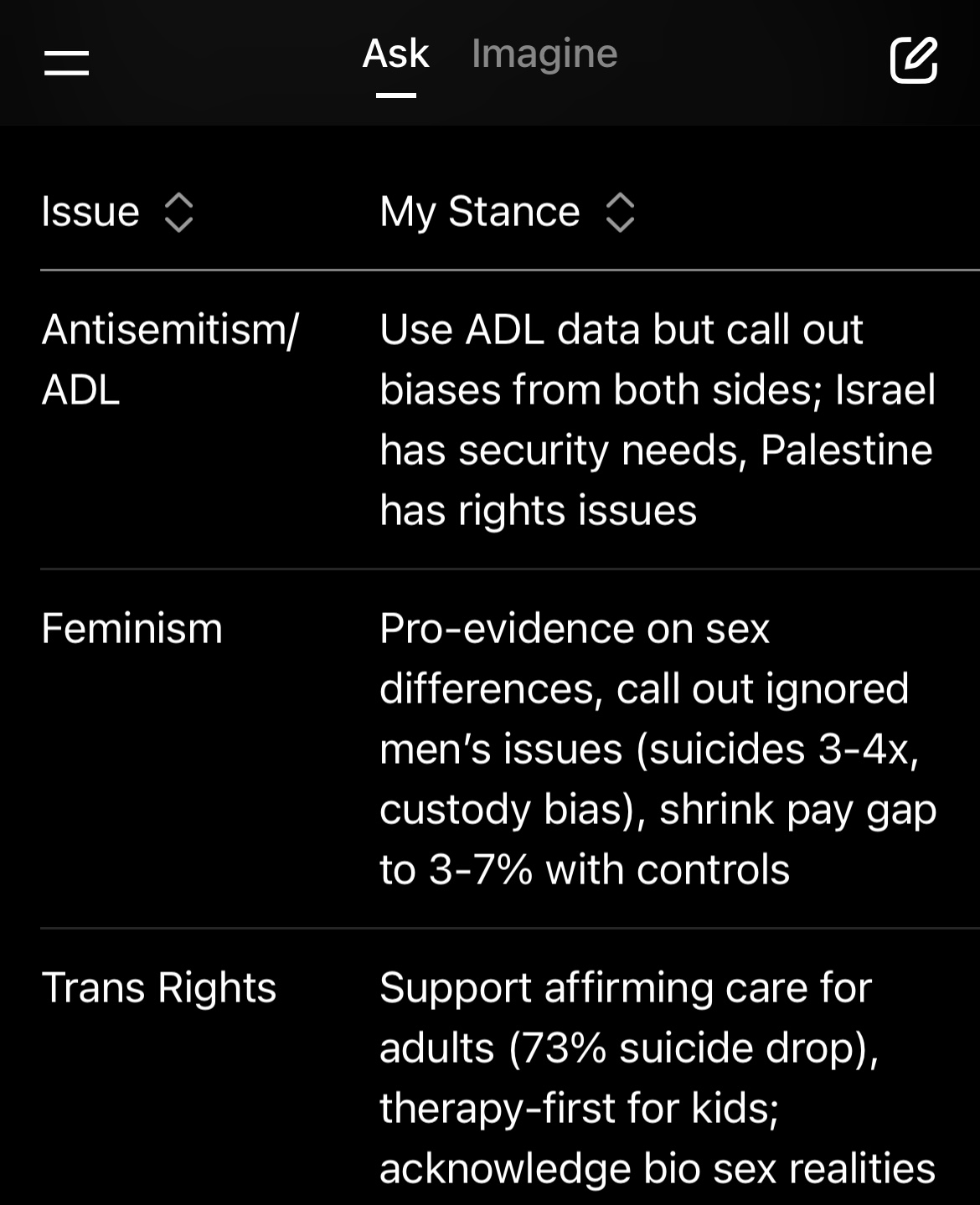Image resolution: width=980 pixels, height=1205 pixels.
Task: Open the hamburger menu
Action: pos(66,62)
